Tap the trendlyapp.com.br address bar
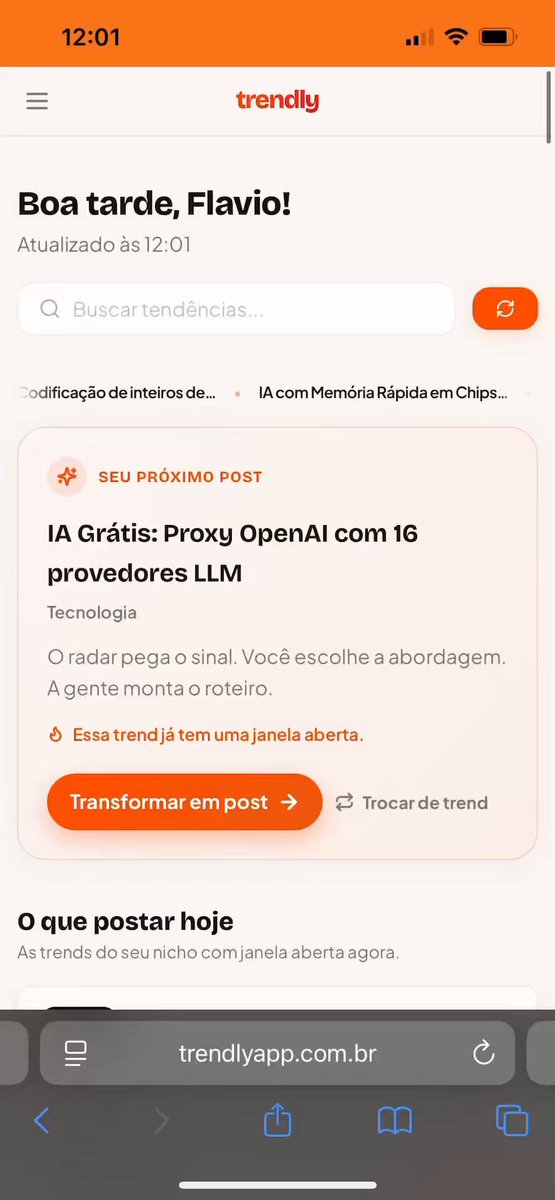This screenshot has width=555, height=1200. pos(277,1052)
